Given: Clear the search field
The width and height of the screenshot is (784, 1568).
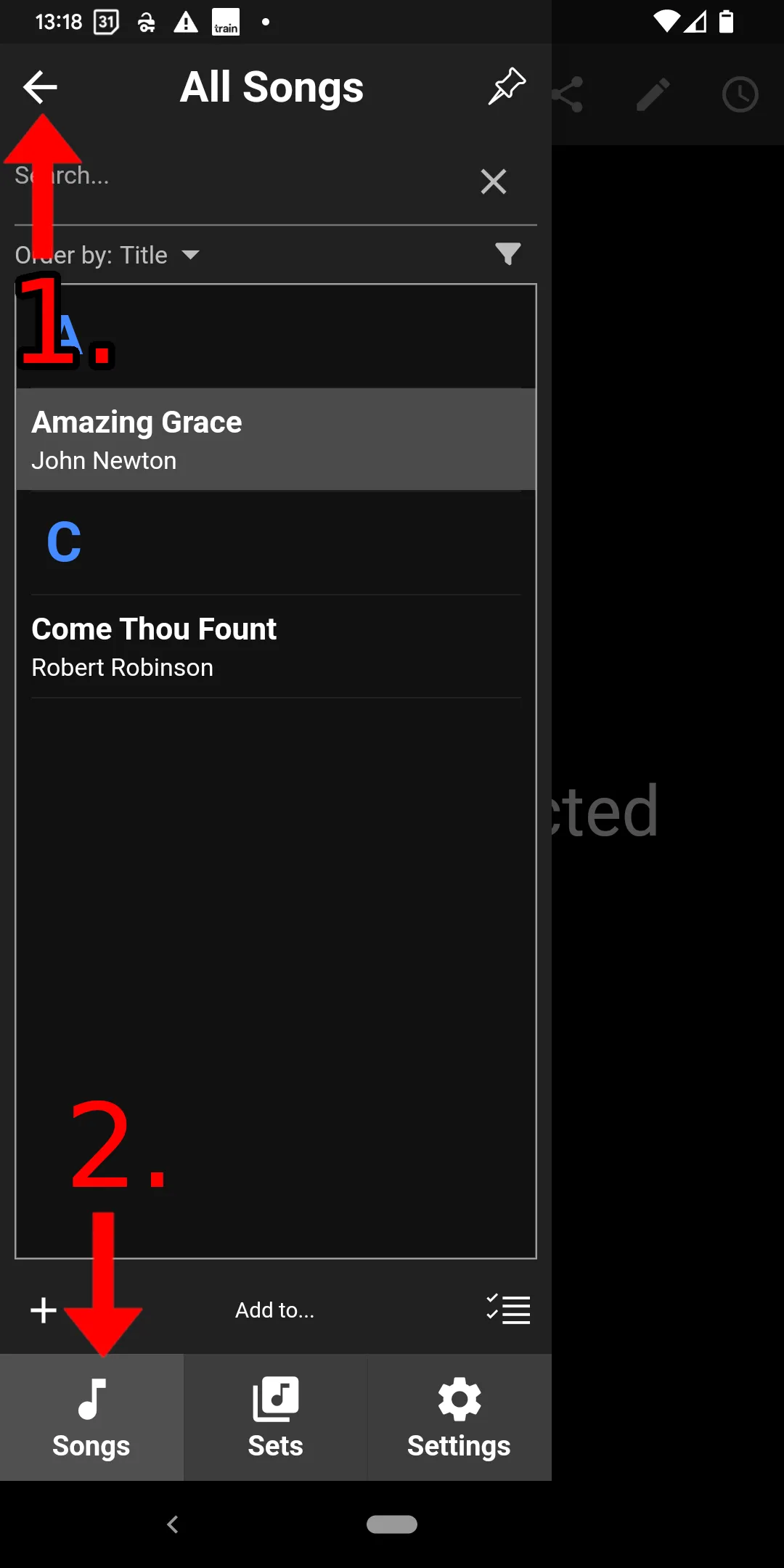Looking at the screenshot, I should pos(494,181).
